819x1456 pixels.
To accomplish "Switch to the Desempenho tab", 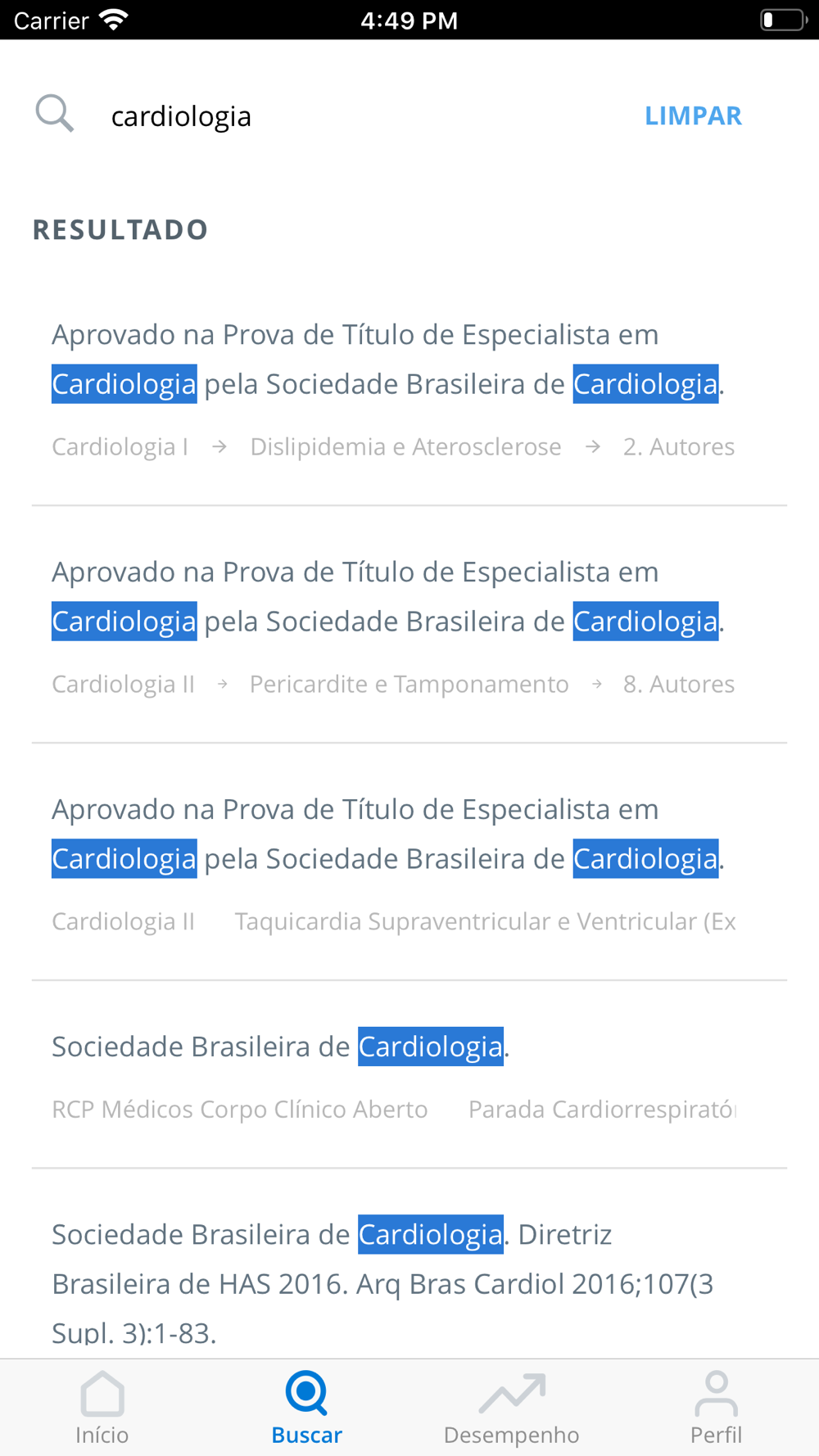I will click(512, 1409).
